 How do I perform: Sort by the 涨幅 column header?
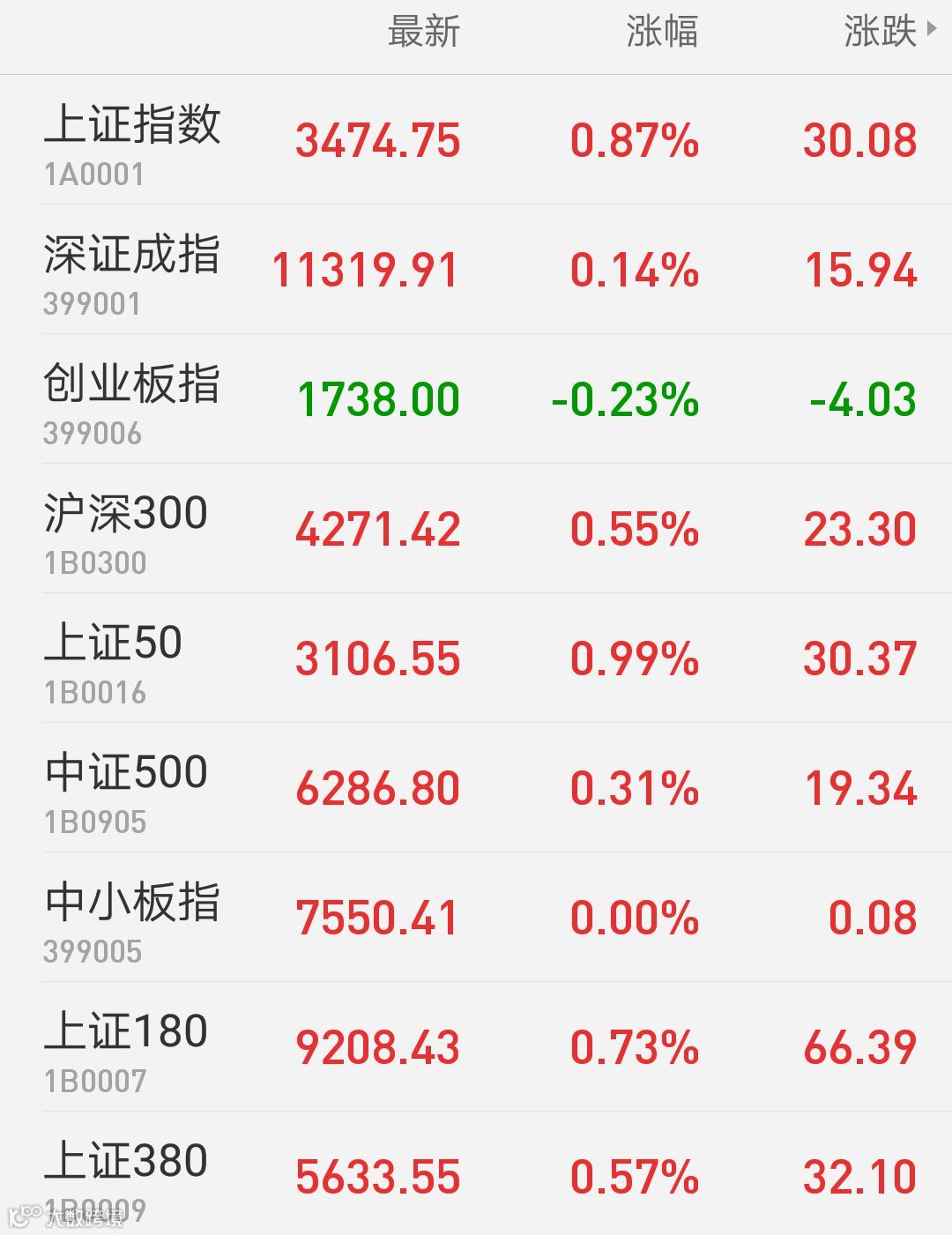click(x=662, y=32)
